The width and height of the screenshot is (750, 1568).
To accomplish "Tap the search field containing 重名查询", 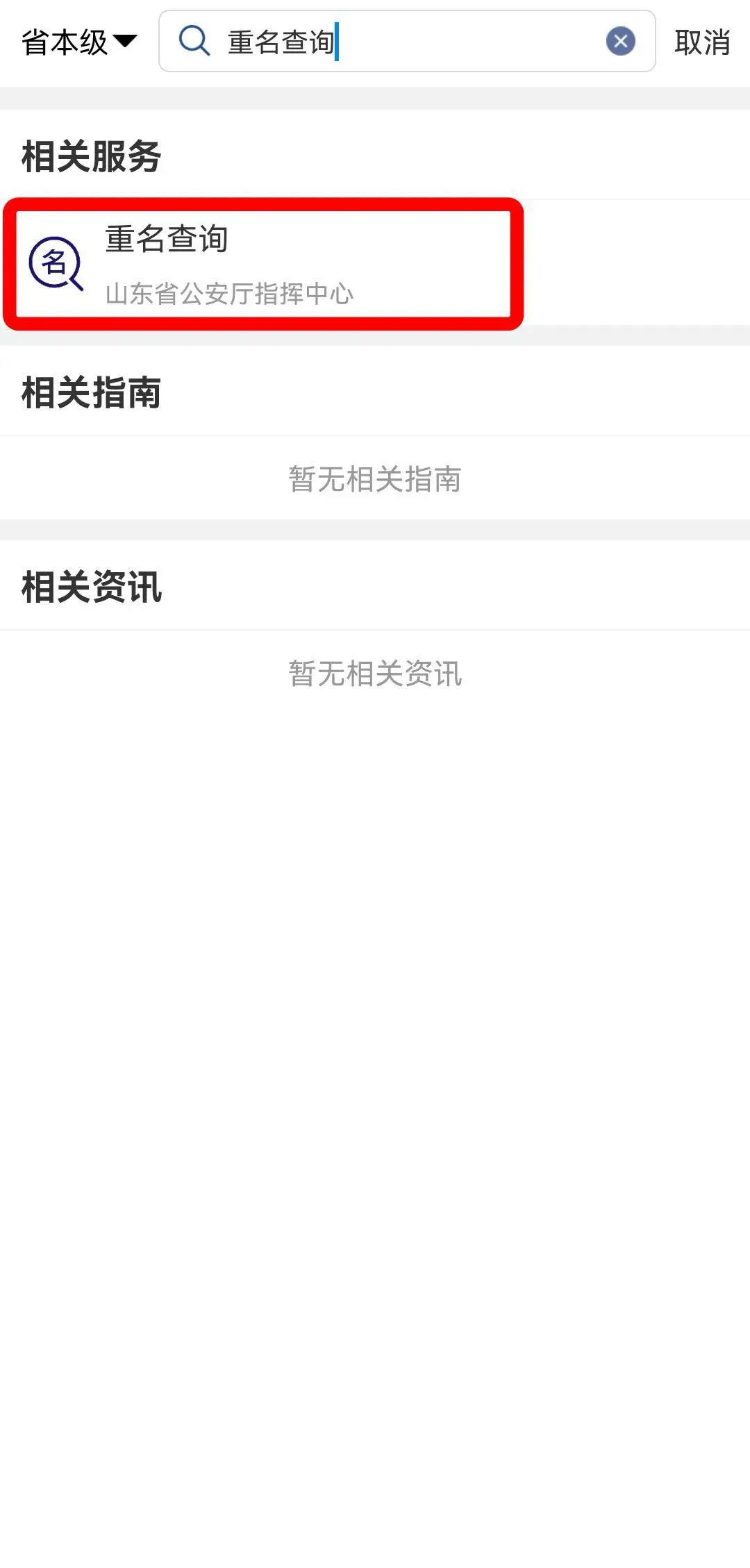I will (407, 41).
